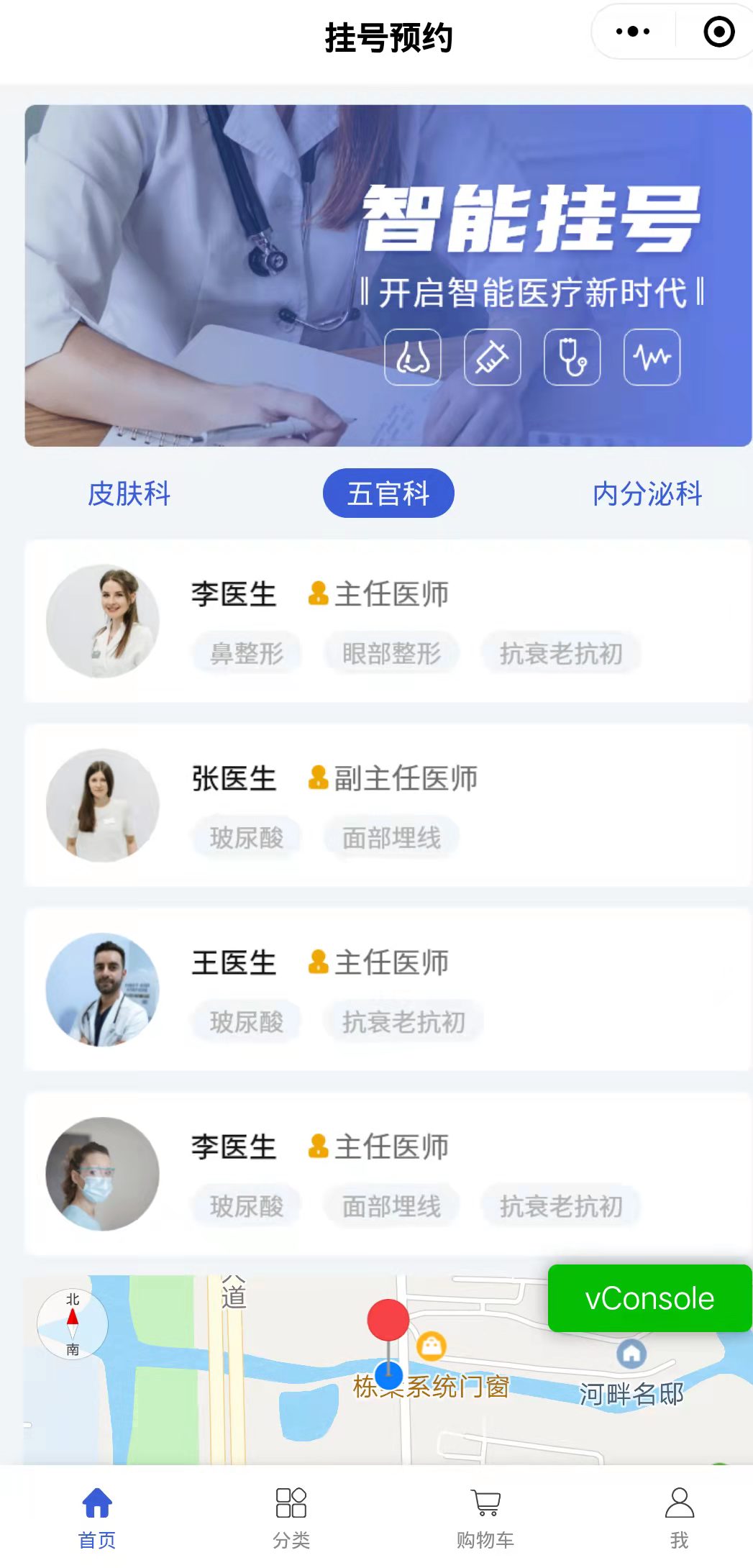Close the mini program with the circle icon
Viewport: 753px width, 1568px height.
718,32
